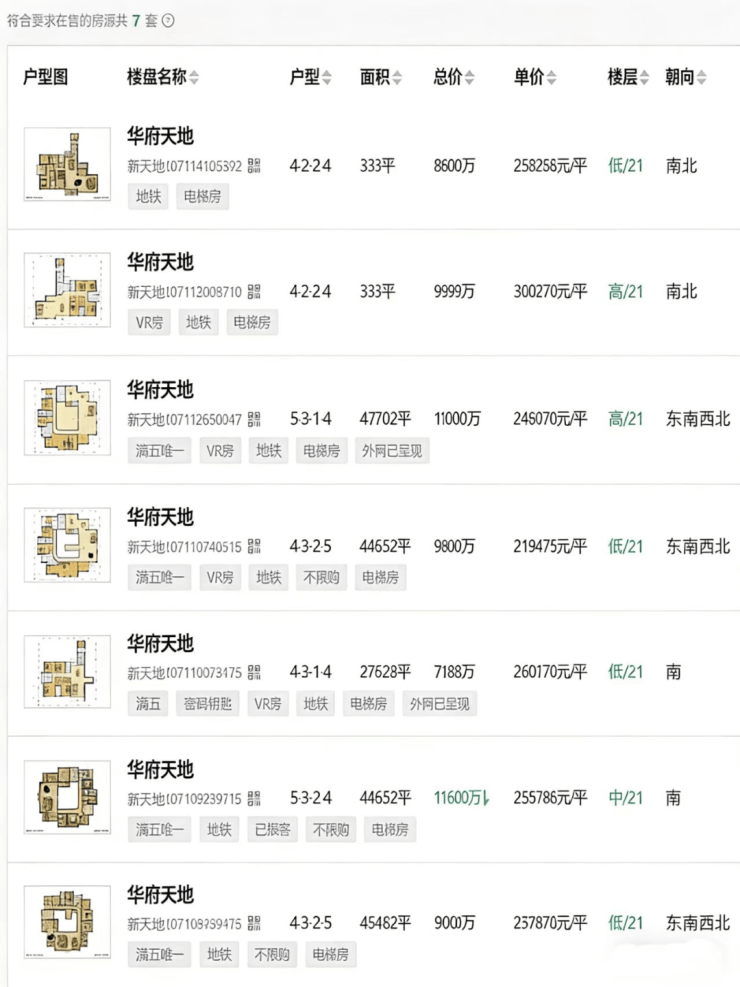740x987 pixels.
Task: Open the 华府天地 listing priced 8600万
Action: (x=160, y=135)
